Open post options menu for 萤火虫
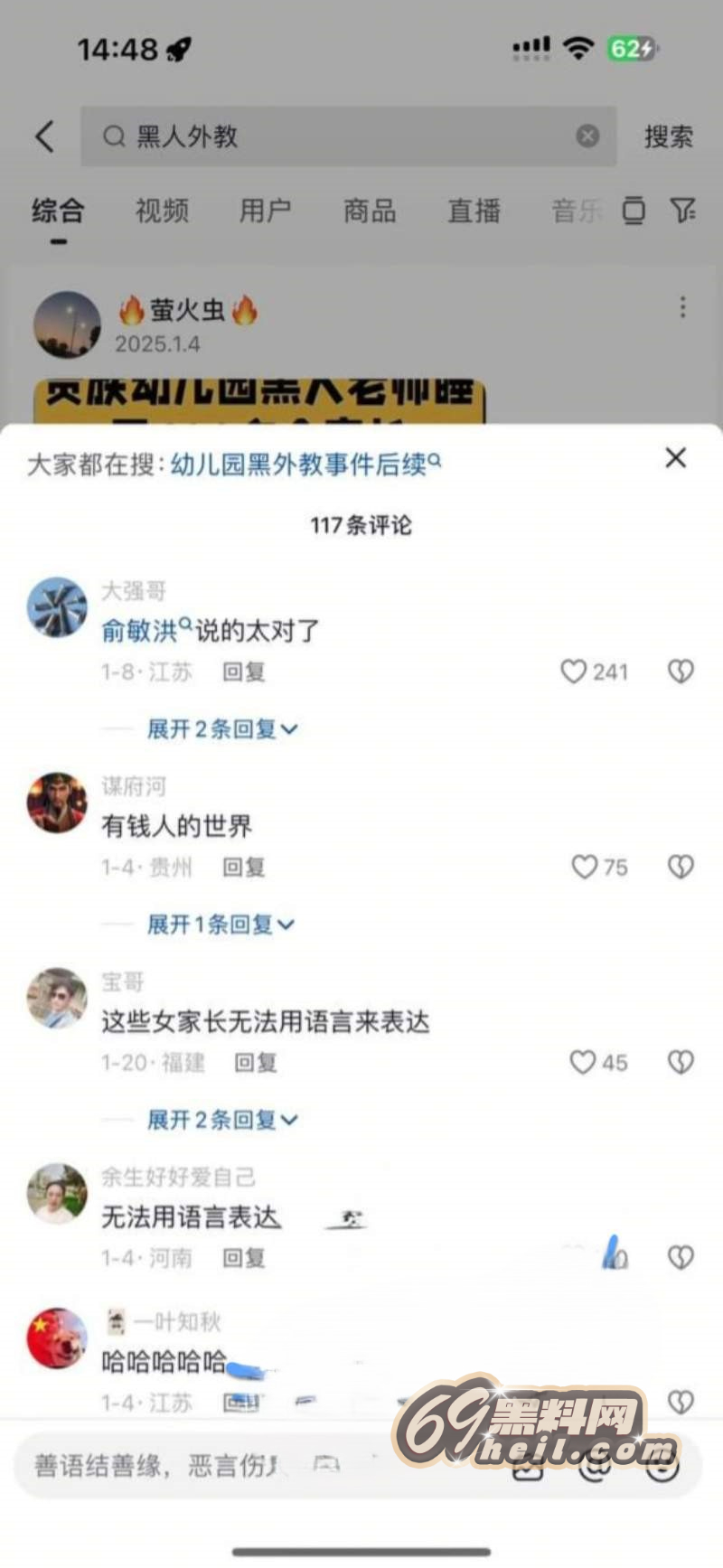Viewport: 723px width, 1568px height. 682,307
